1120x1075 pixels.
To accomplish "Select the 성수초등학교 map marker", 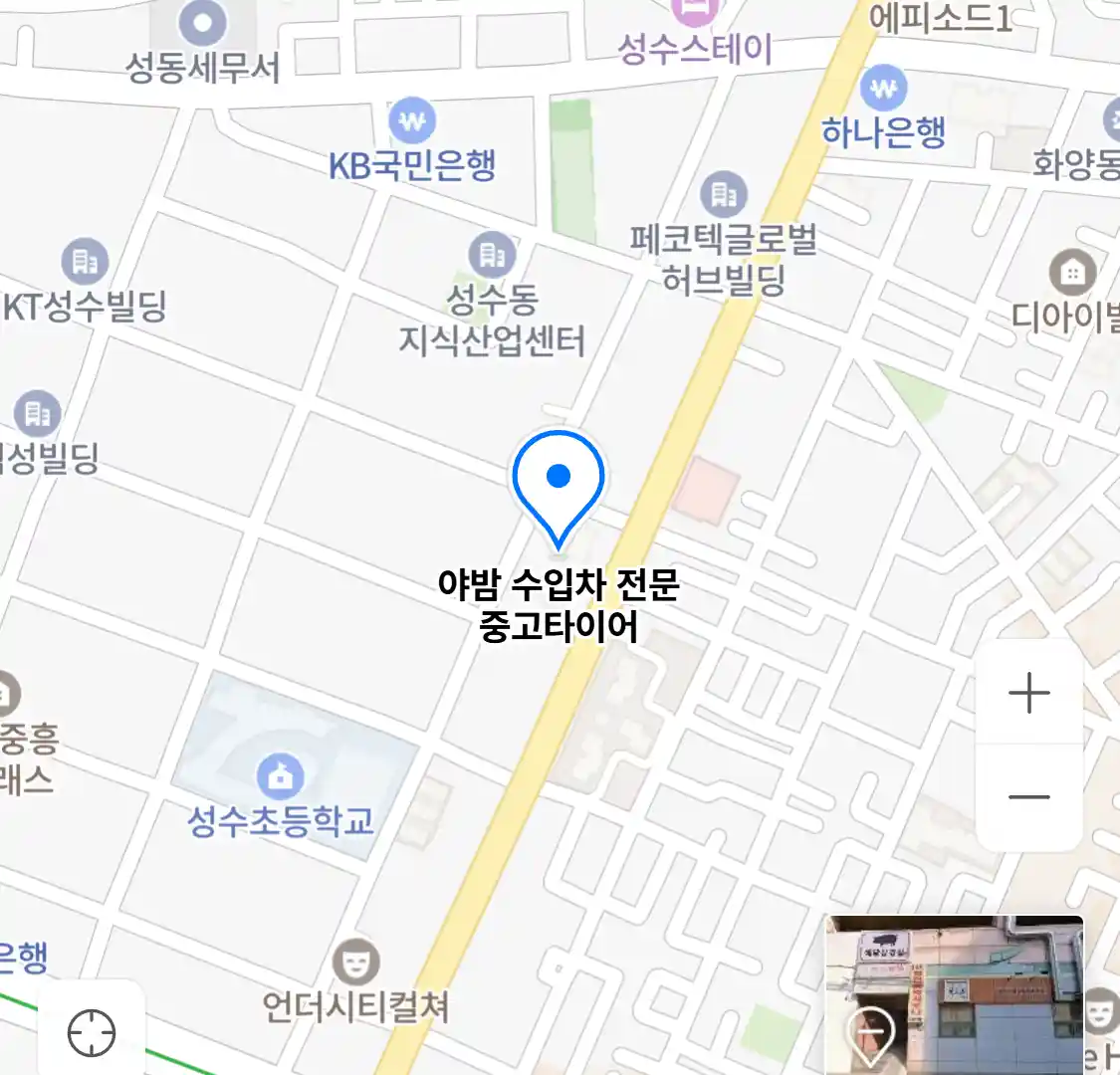I will (x=281, y=774).
